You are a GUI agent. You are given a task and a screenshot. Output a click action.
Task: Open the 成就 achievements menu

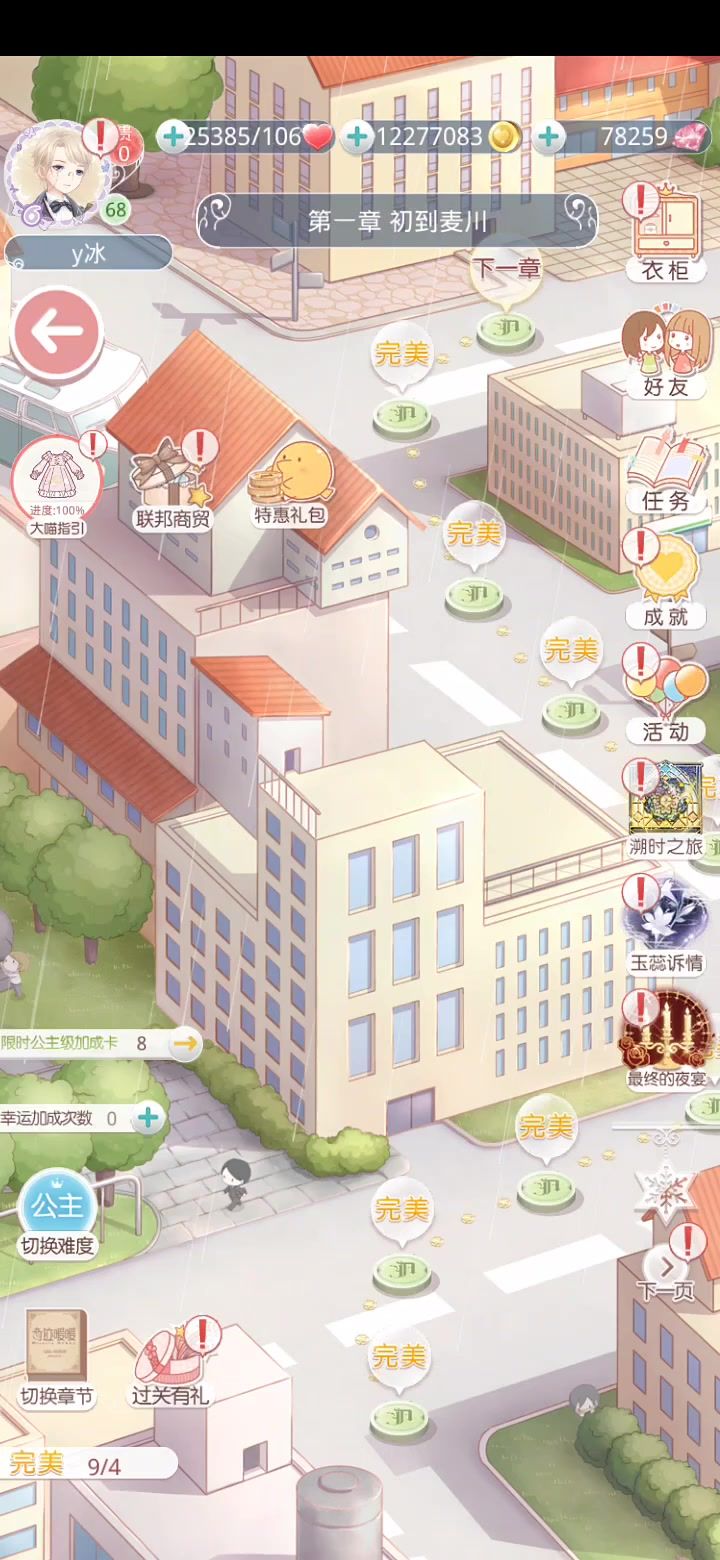tap(666, 585)
